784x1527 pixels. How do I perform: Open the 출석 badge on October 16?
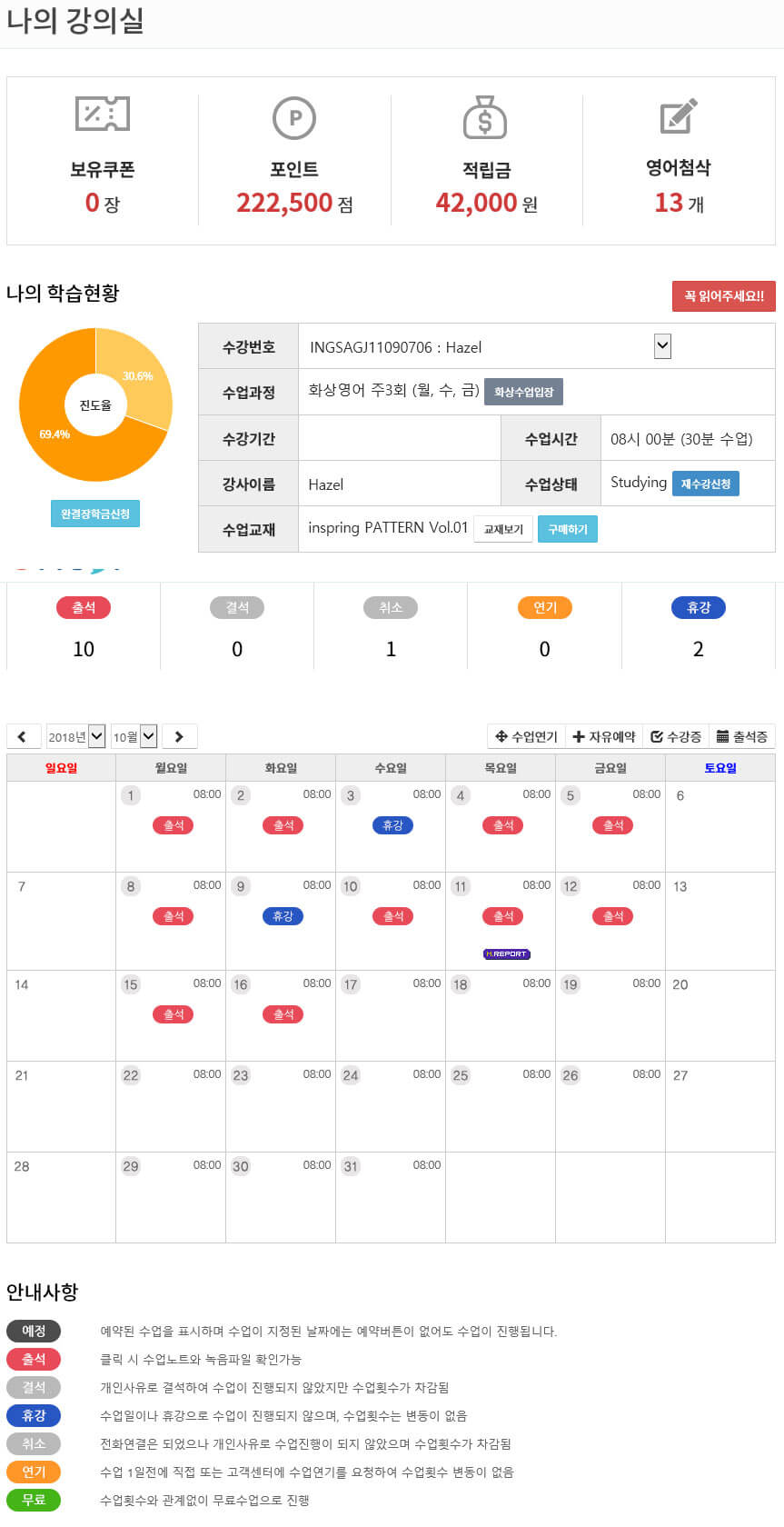283,1014
